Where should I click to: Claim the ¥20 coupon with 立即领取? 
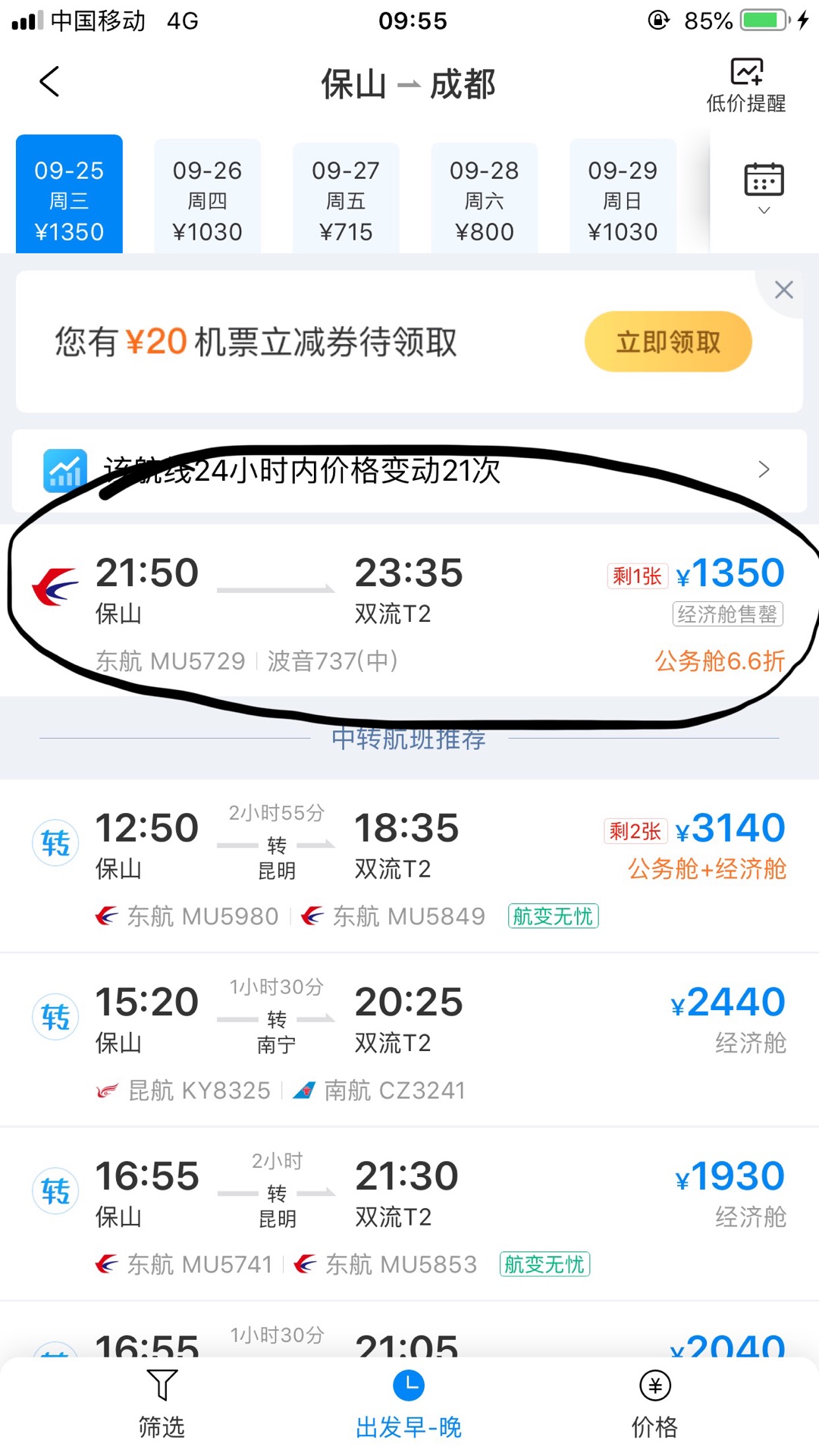tap(668, 342)
